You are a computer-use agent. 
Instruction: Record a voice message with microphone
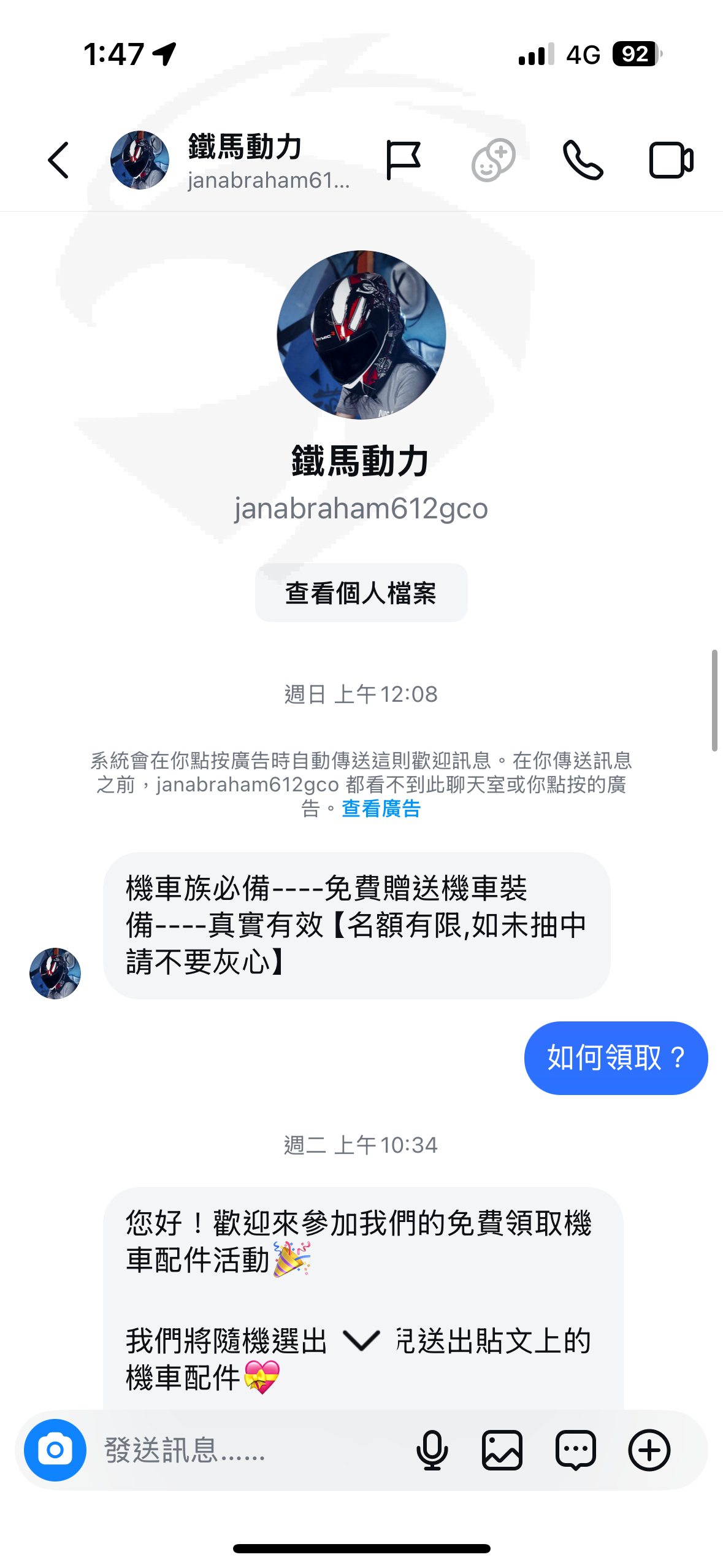(432, 1450)
